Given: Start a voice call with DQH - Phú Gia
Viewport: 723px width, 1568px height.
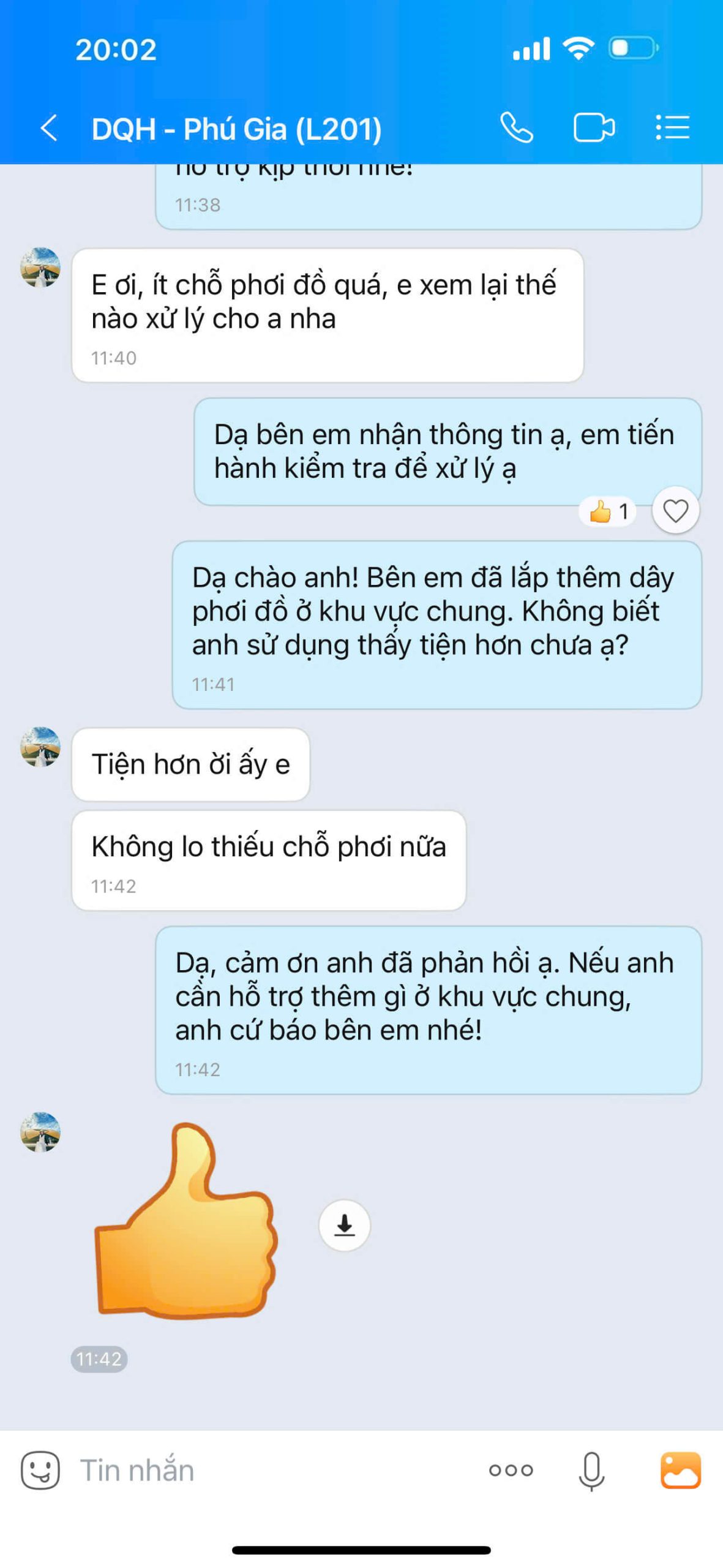Looking at the screenshot, I should click(x=516, y=128).
